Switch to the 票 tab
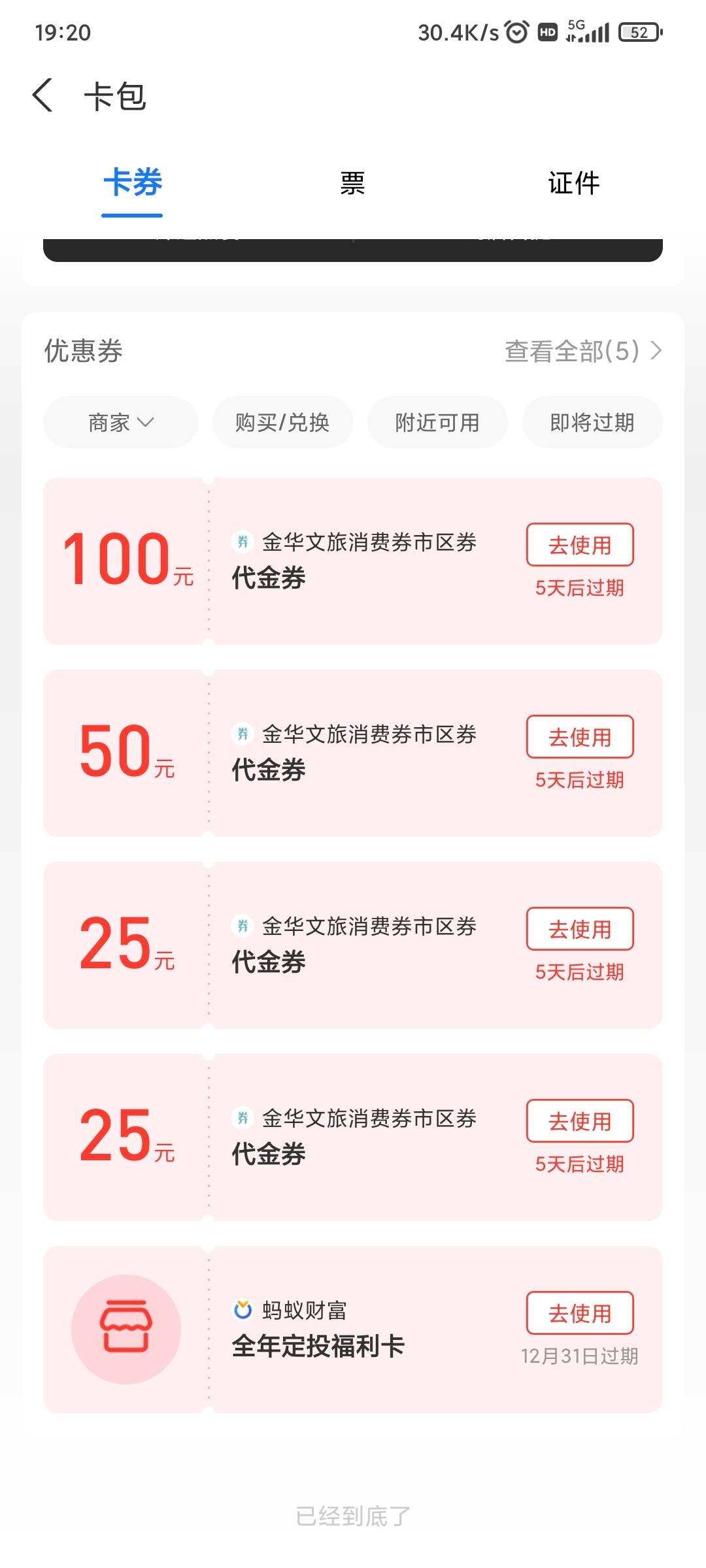This screenshot has height=1568, width=706. 352,184
